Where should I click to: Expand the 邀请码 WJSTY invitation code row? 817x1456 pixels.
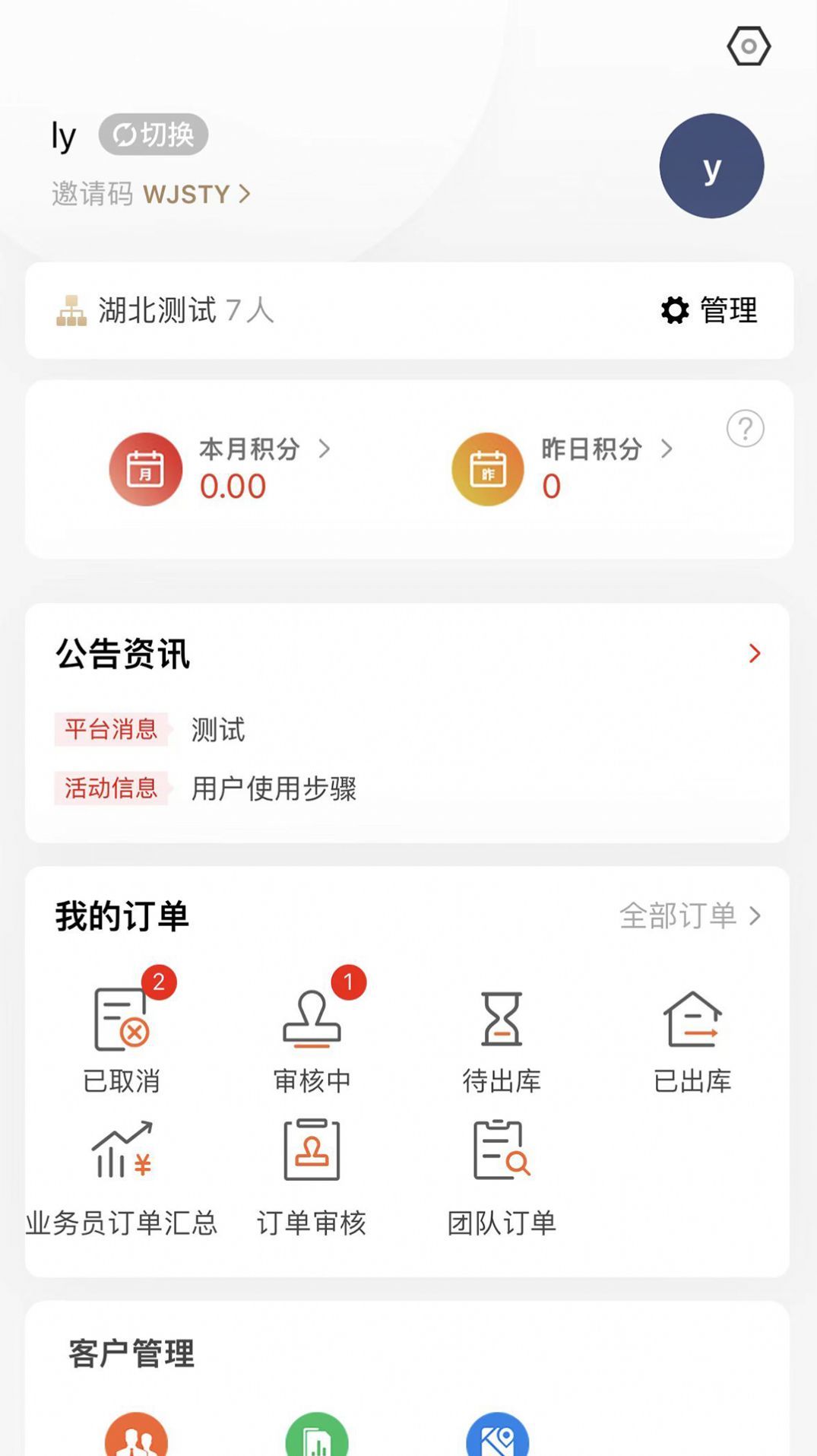click(152, 194)
